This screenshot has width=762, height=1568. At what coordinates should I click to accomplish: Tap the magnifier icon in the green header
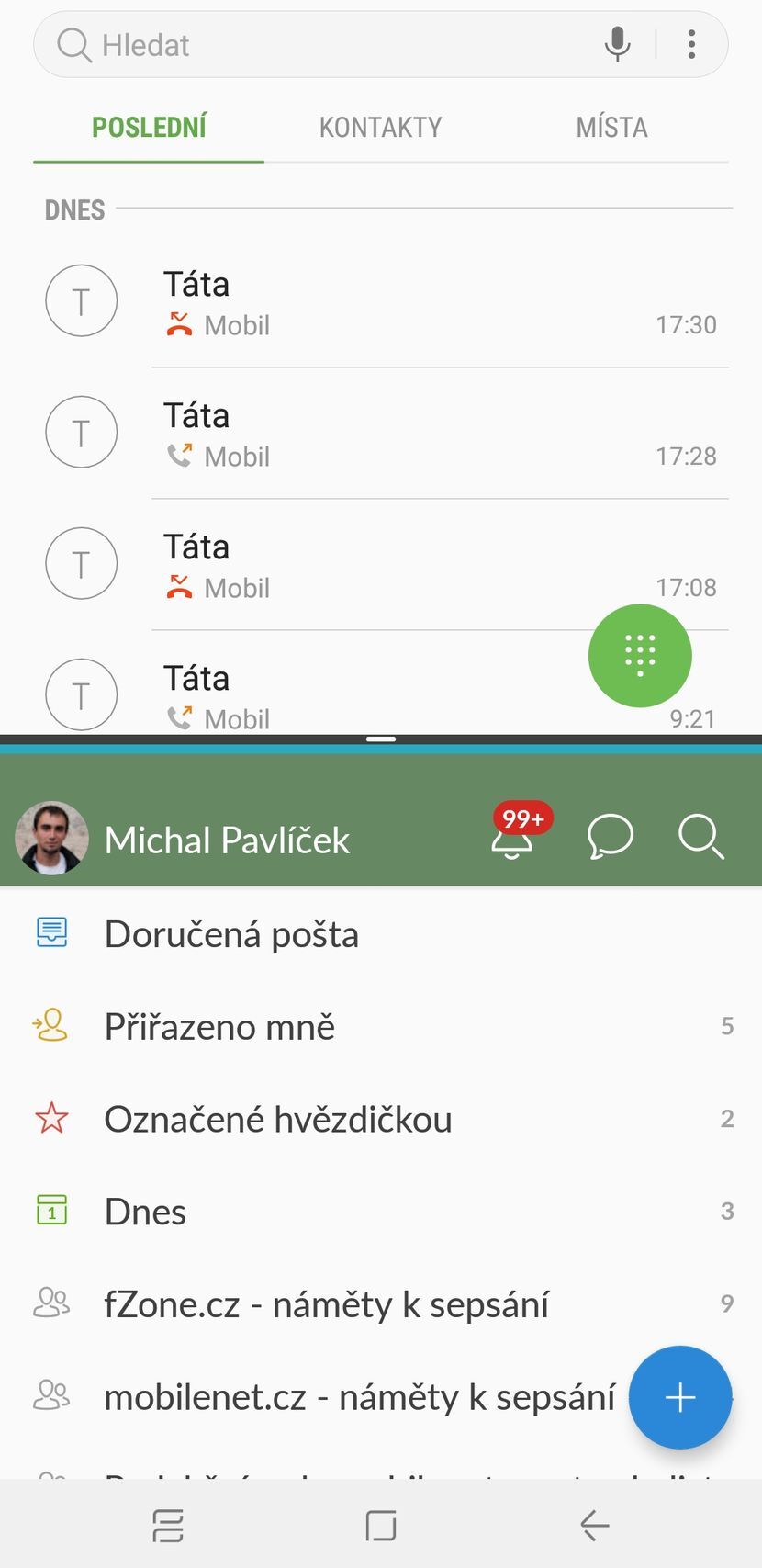pyautogui.click(x=701, y=837)
